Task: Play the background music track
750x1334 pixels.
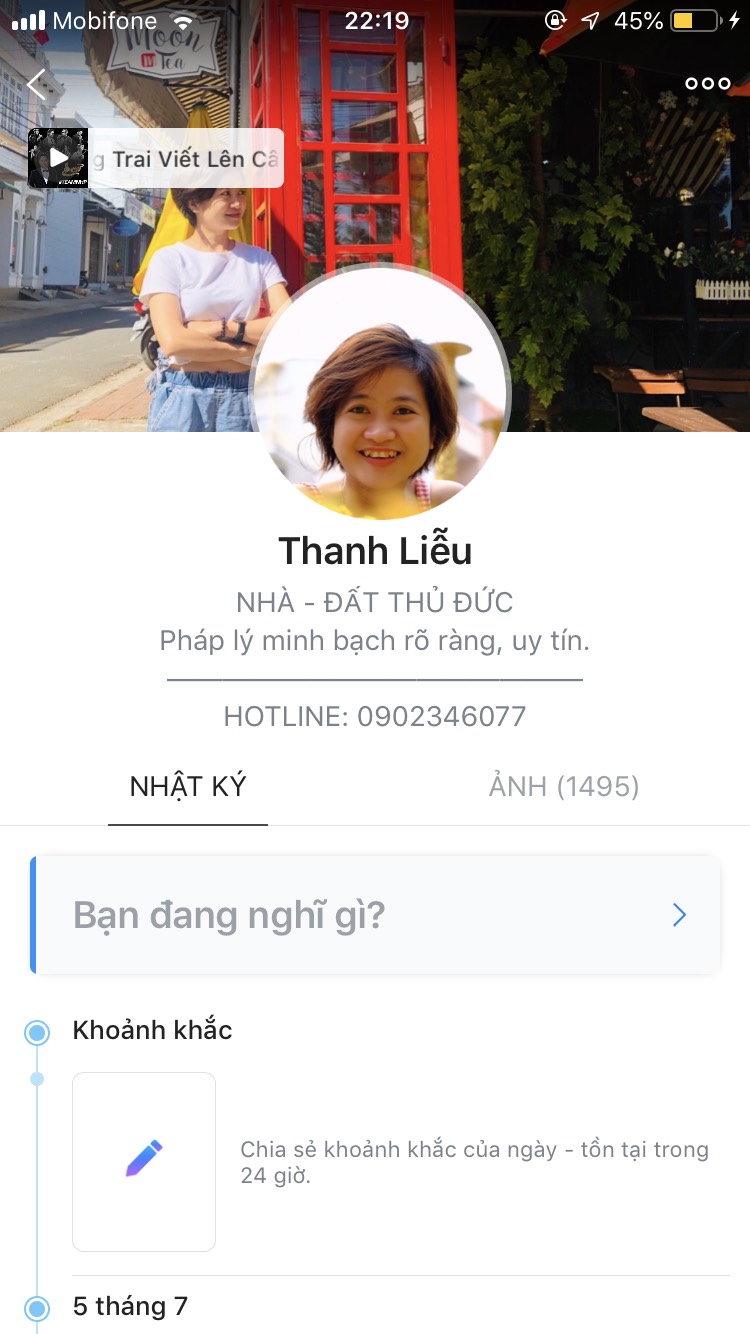Action: click(59, 158)
